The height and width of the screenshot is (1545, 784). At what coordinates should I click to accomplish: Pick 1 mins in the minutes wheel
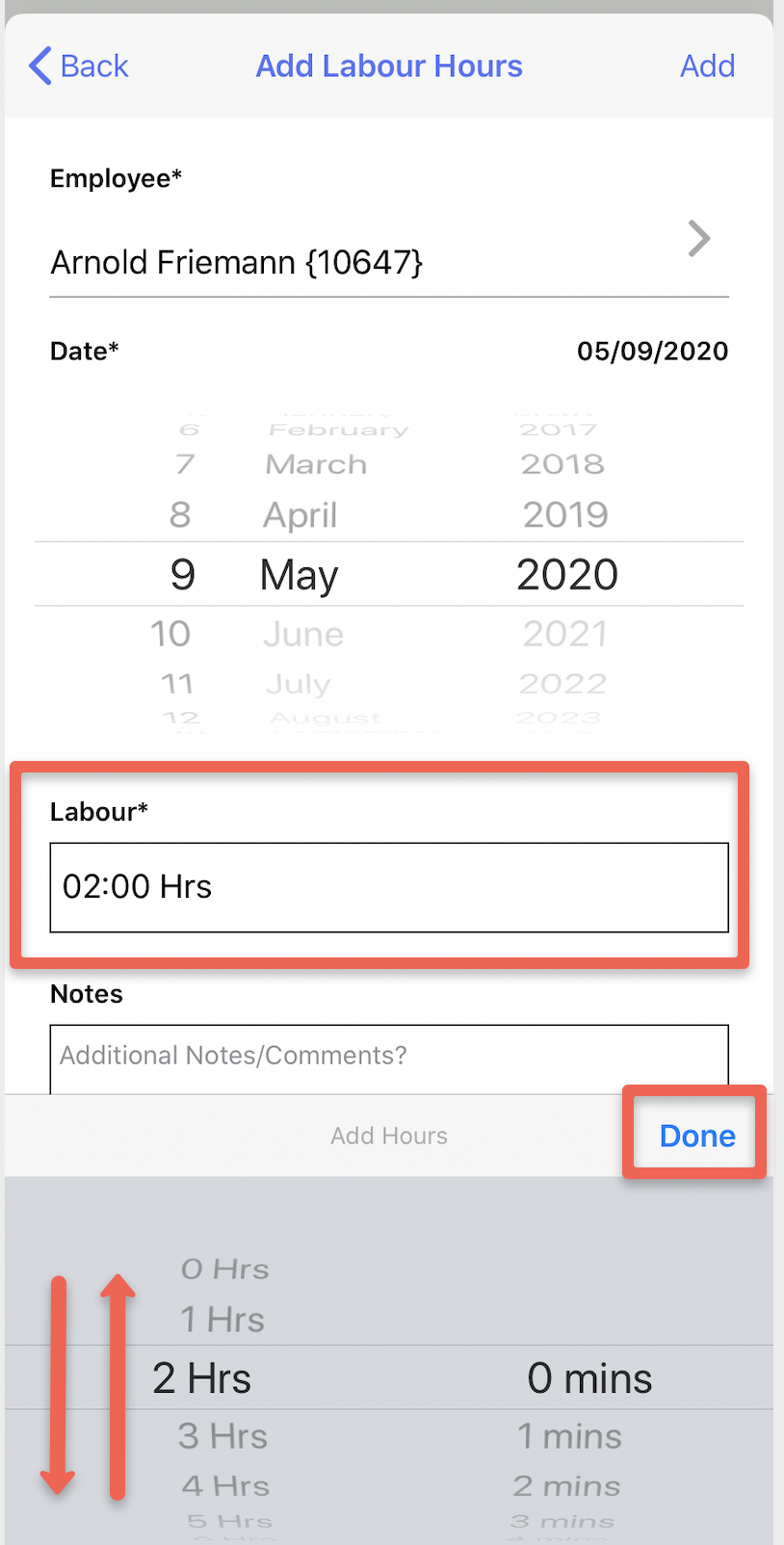[569, 1436]
